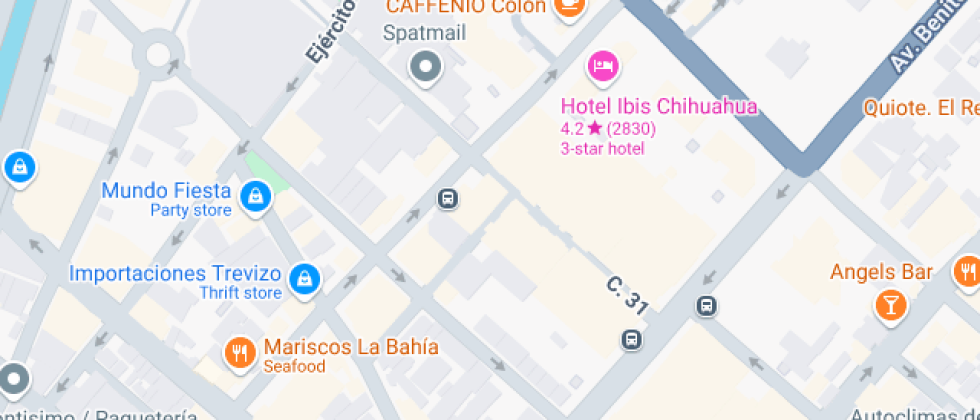The width and height of the screenshot is (980, 420).
Task: Select the Spatmail location marker
Action: (x=426, y=67)
